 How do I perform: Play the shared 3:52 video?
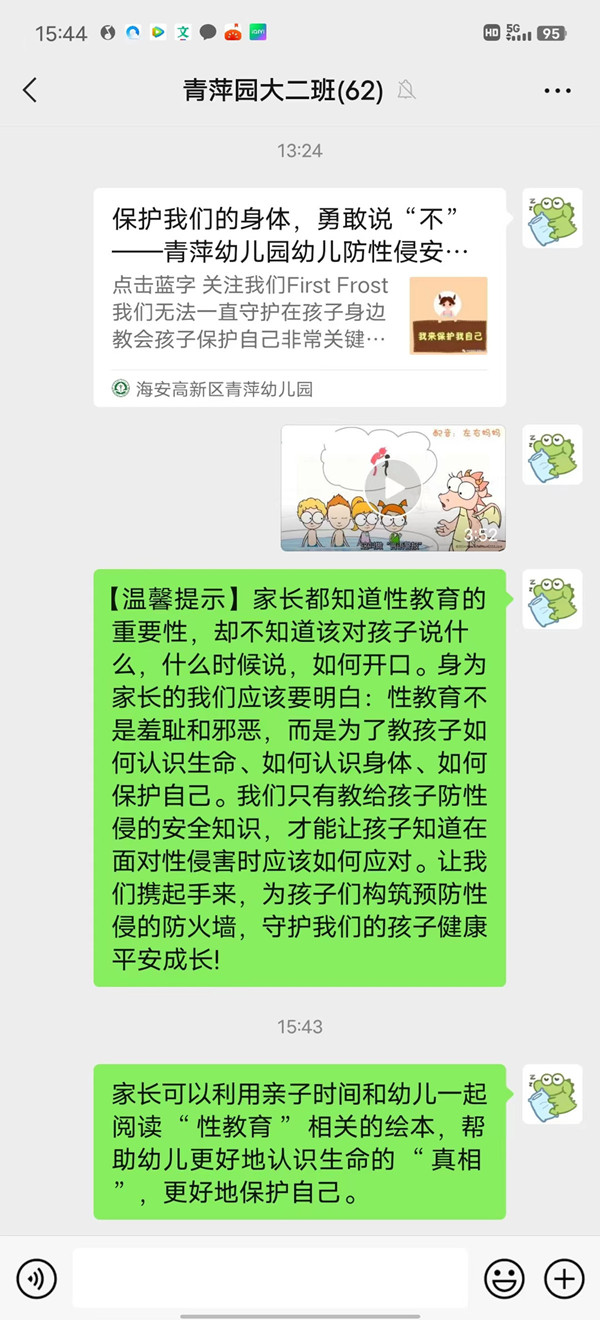tap(392, 488)
